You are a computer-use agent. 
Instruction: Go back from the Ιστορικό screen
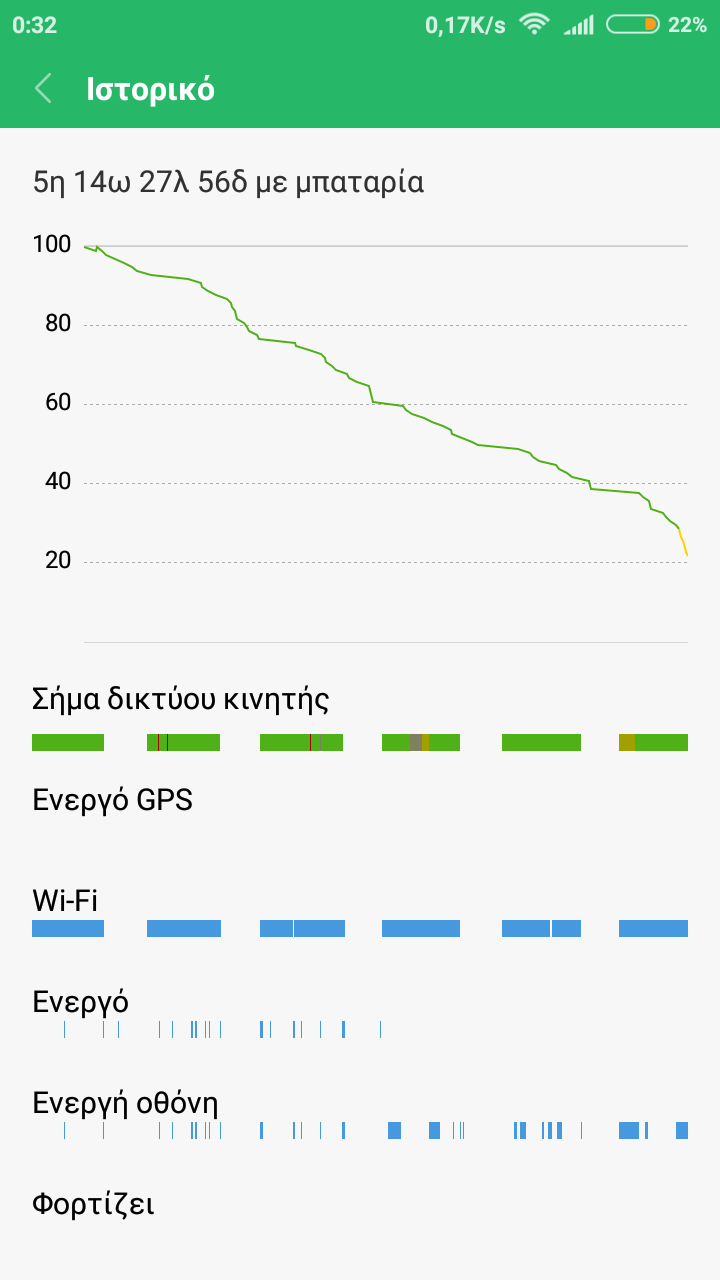(43, 89)
